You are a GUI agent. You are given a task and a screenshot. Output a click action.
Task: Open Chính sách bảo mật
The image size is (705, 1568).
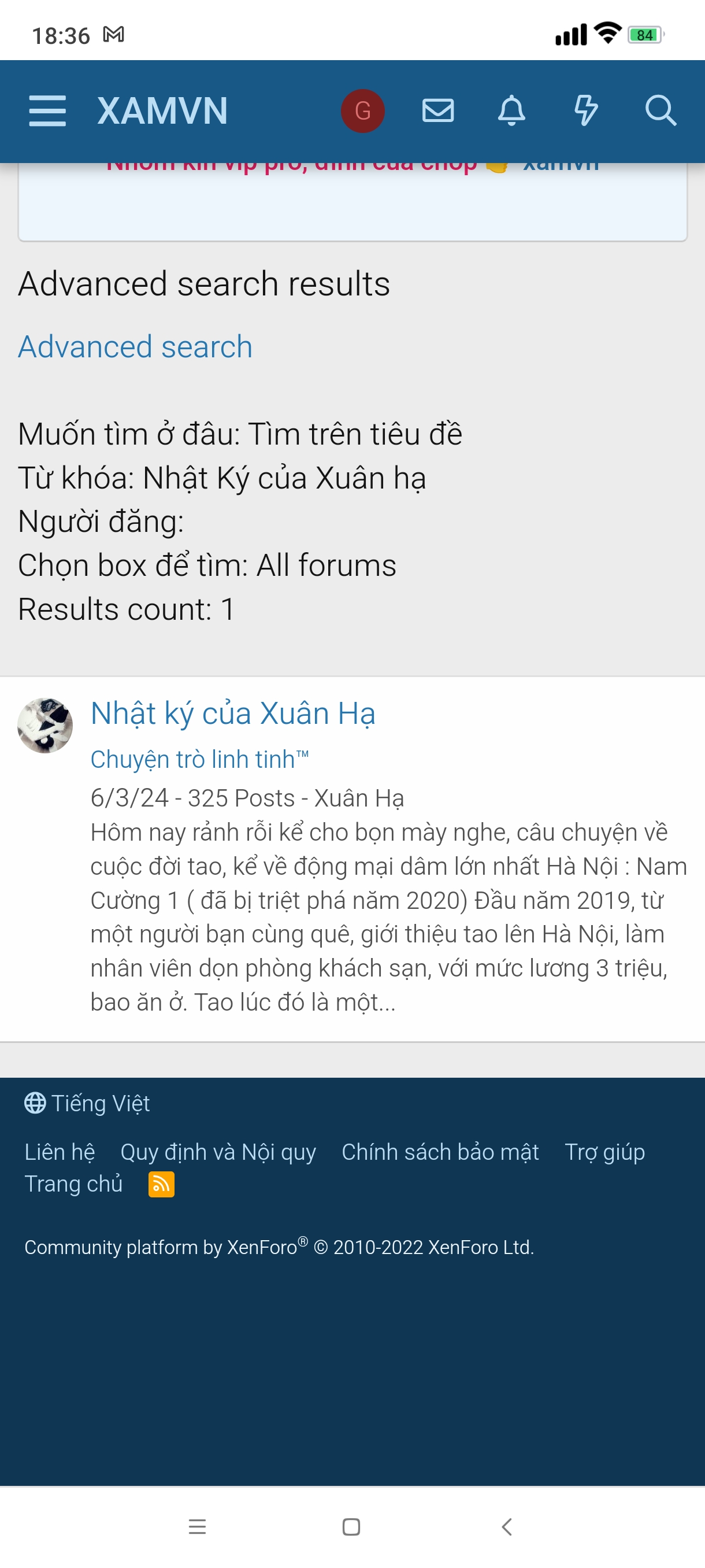[x=440, y=1152]
